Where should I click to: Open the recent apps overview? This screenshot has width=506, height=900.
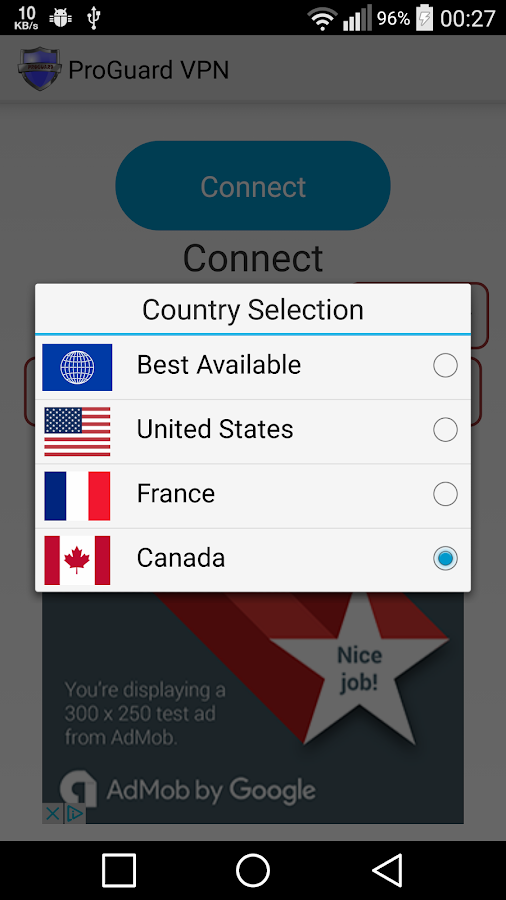[119, 870]
